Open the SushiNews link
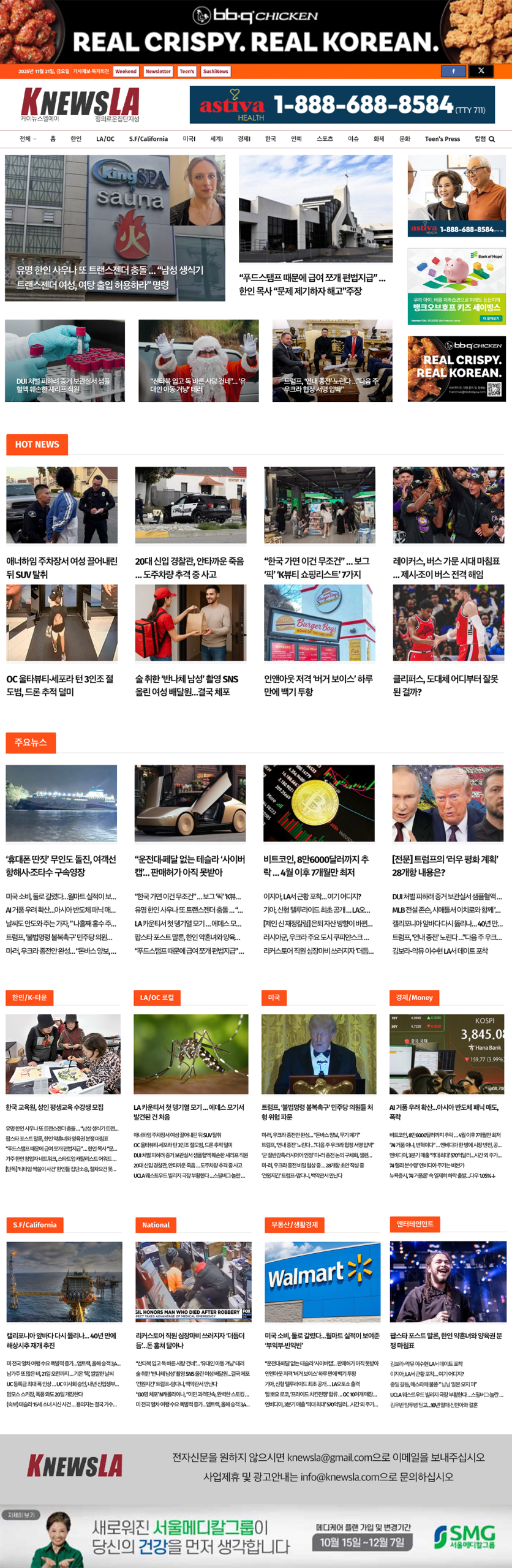Image resolution: width=512 pixels, height=1568 pixels. (x=216, y=72)
